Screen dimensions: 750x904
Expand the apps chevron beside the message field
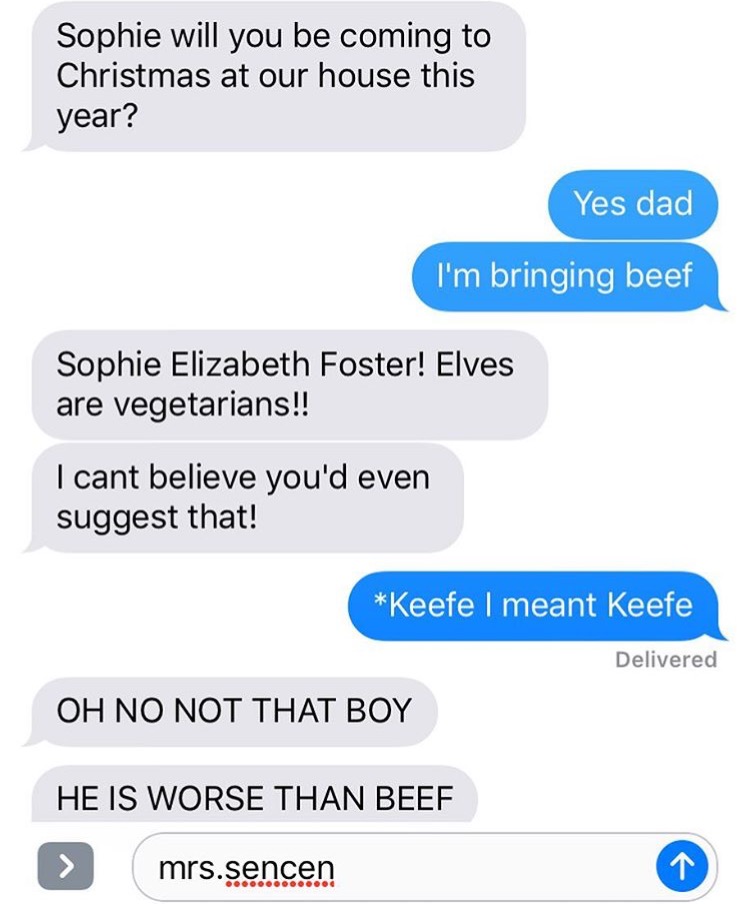(x=66, y=866)
